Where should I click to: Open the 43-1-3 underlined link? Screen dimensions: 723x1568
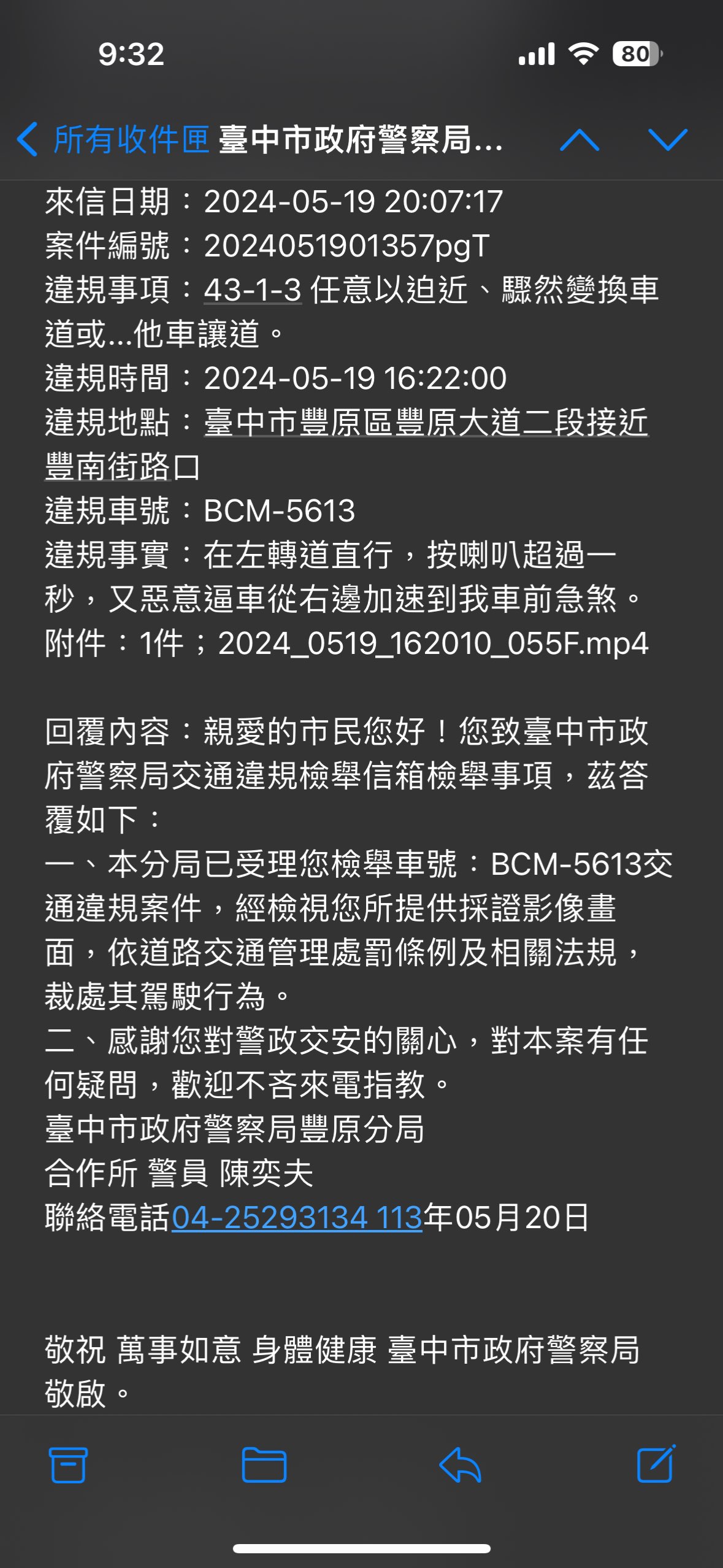[x=253, y=290]
